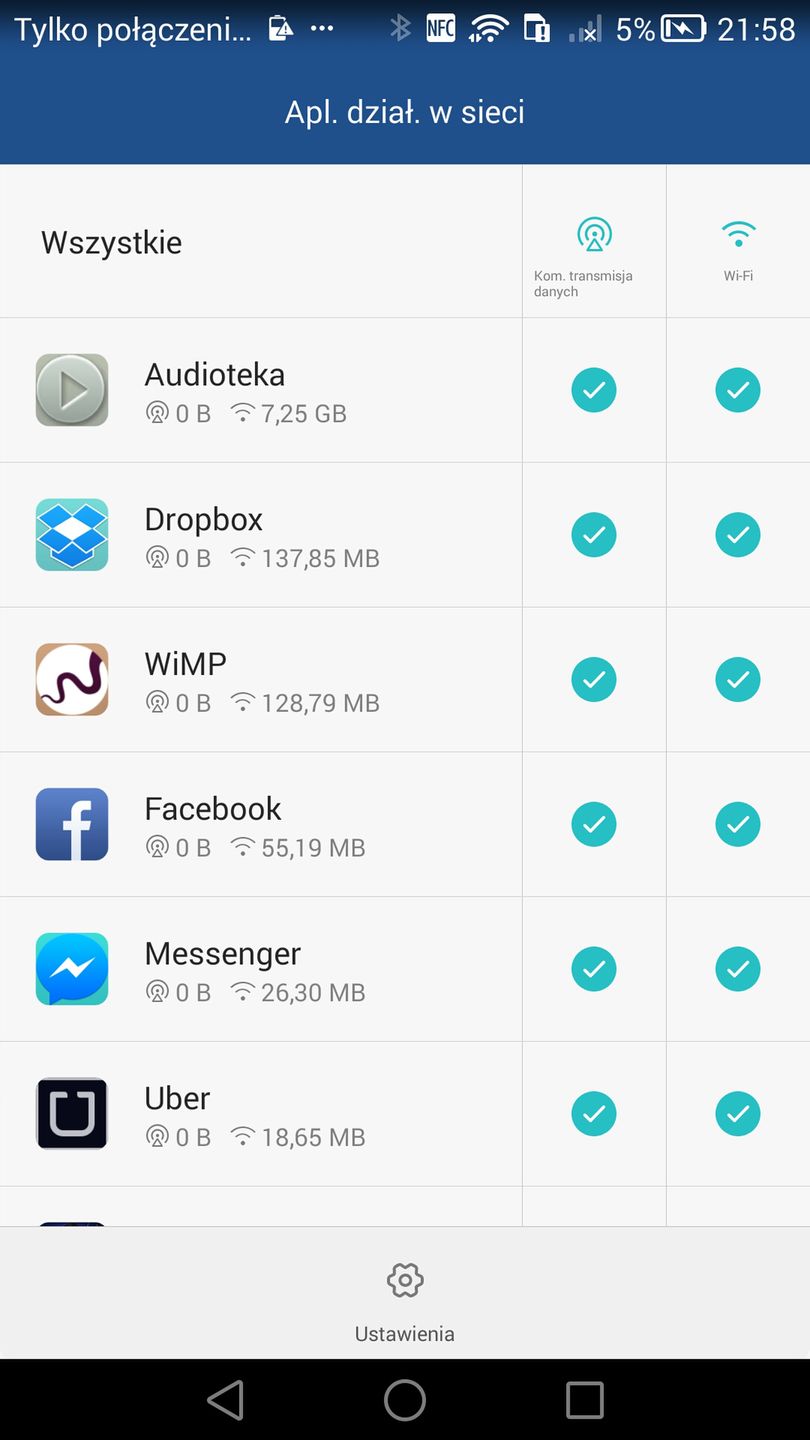Click the Facebook app icon
This screenshot has width=810, height=1440.
pyautogui.click(x=71, y=824)
